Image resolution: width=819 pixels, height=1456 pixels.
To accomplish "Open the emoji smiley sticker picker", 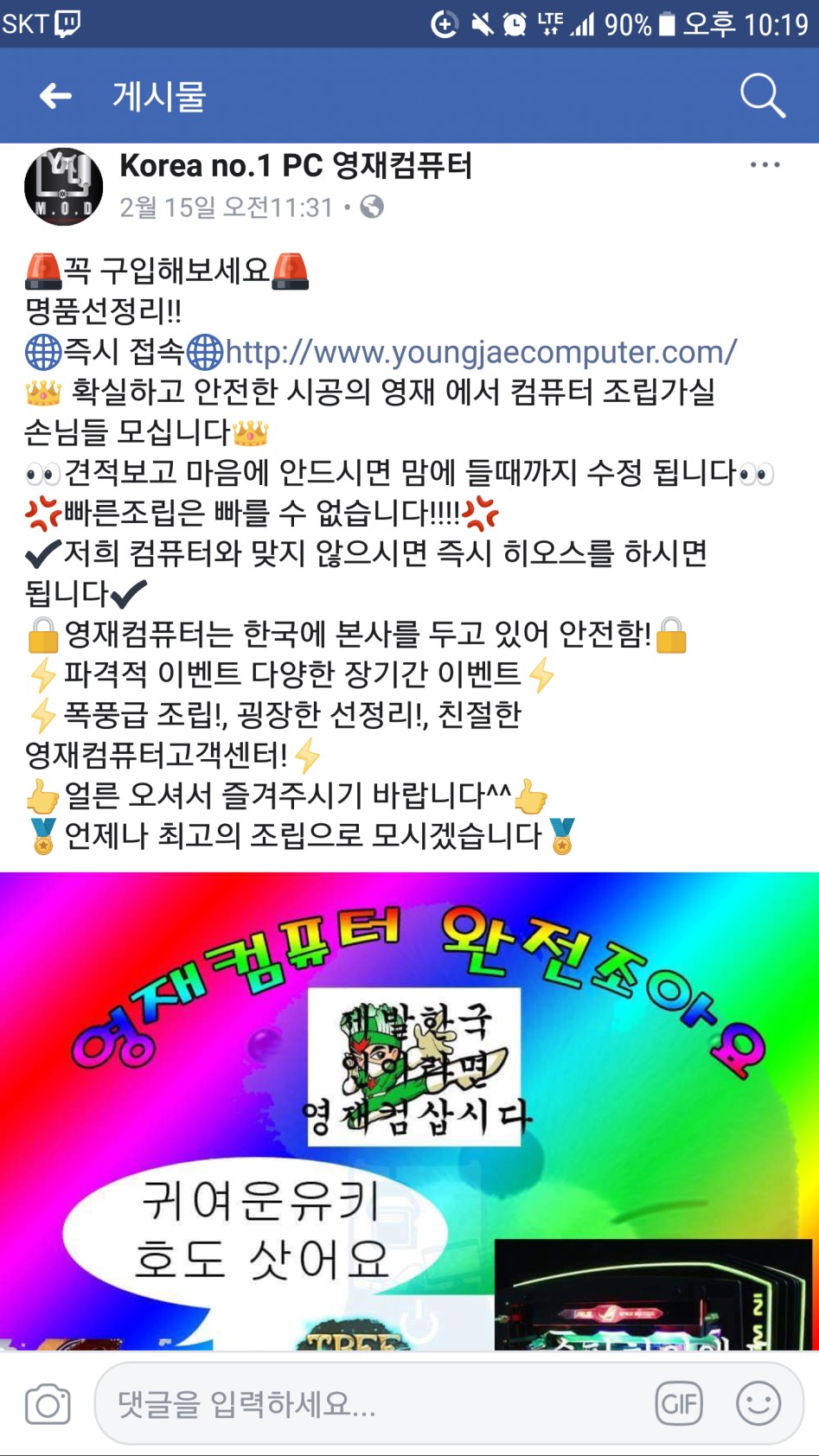I will pos(758,1404).
